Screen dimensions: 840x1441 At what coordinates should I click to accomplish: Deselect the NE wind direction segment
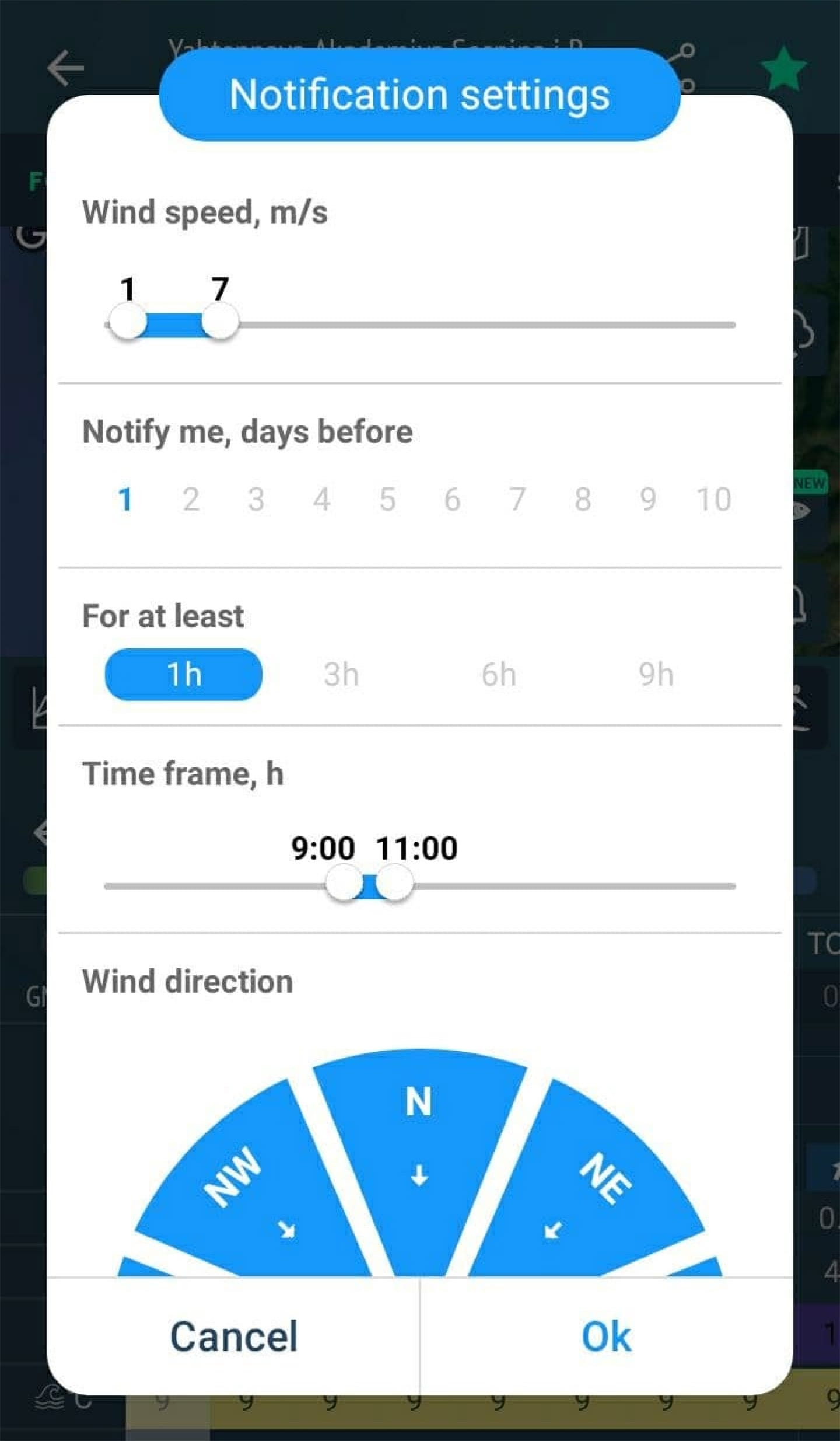point(589,1185)
